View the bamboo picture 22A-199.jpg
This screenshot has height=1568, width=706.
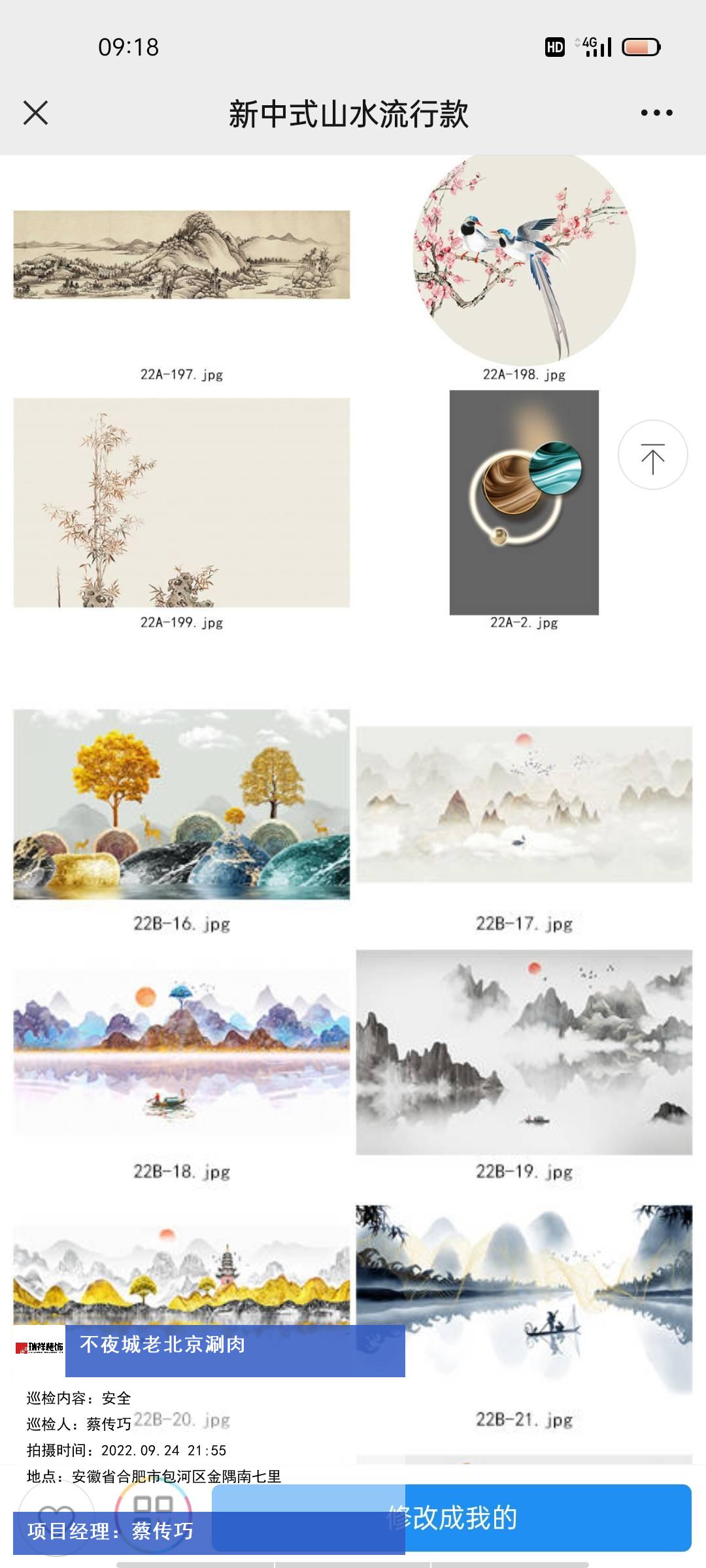[182, 502]
